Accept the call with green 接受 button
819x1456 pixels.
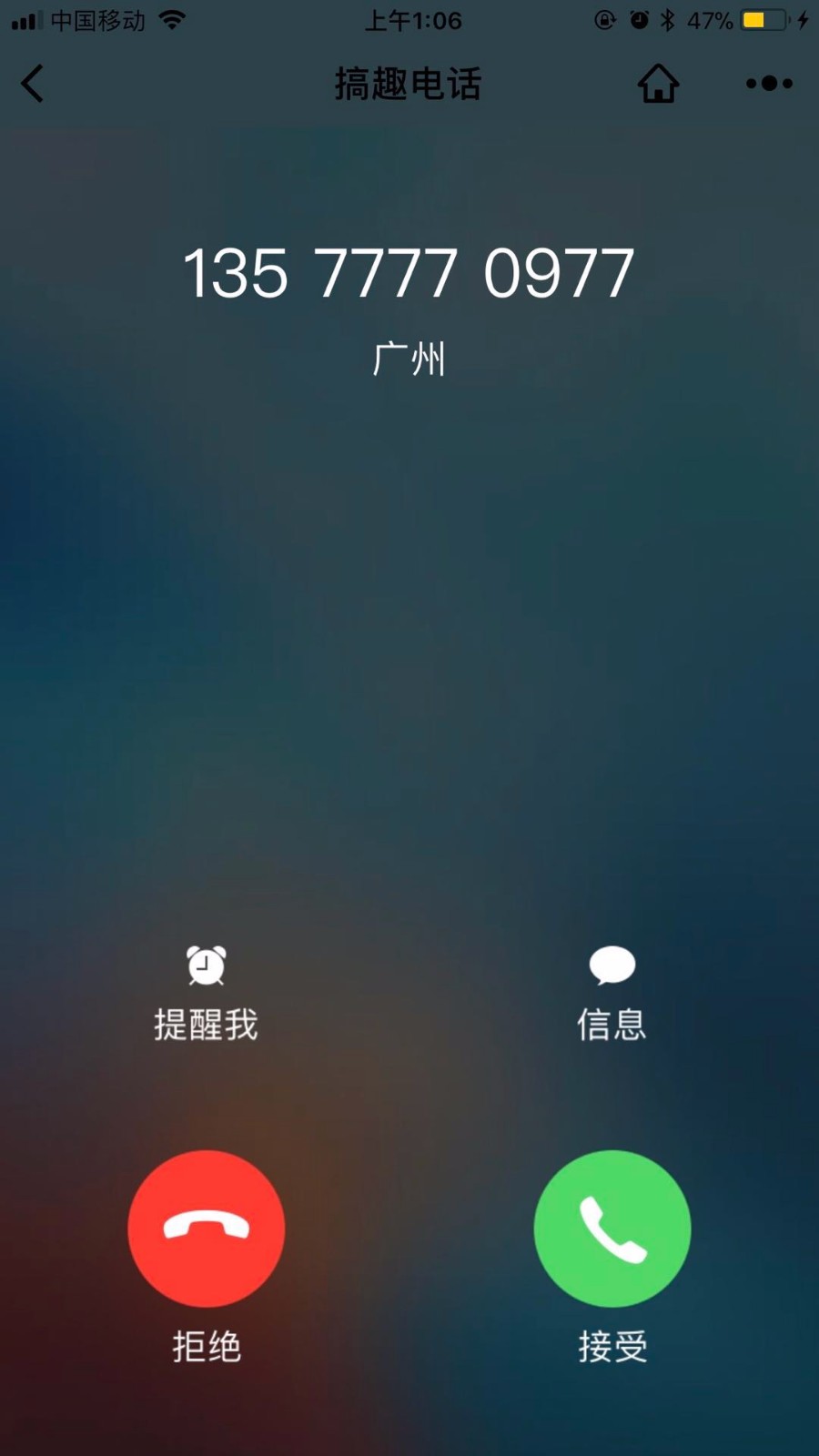(x=612, y=1228)
